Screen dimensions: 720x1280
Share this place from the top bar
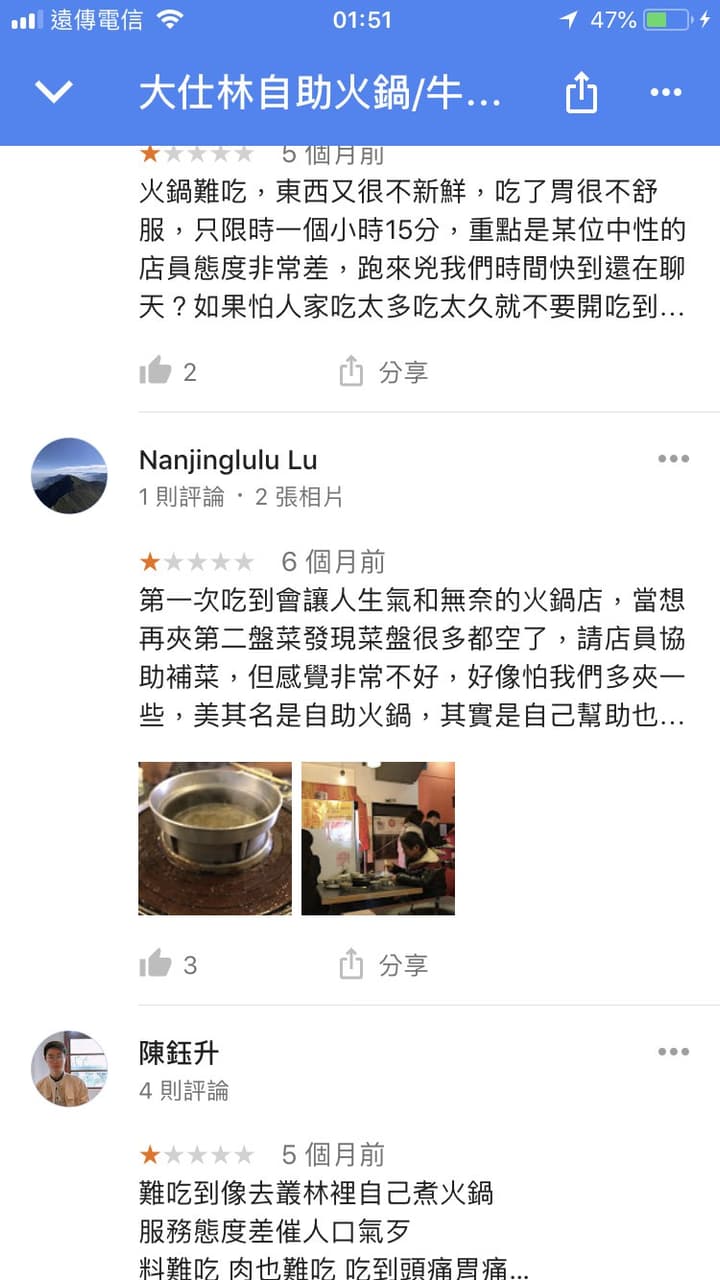(x=581, y=93)
